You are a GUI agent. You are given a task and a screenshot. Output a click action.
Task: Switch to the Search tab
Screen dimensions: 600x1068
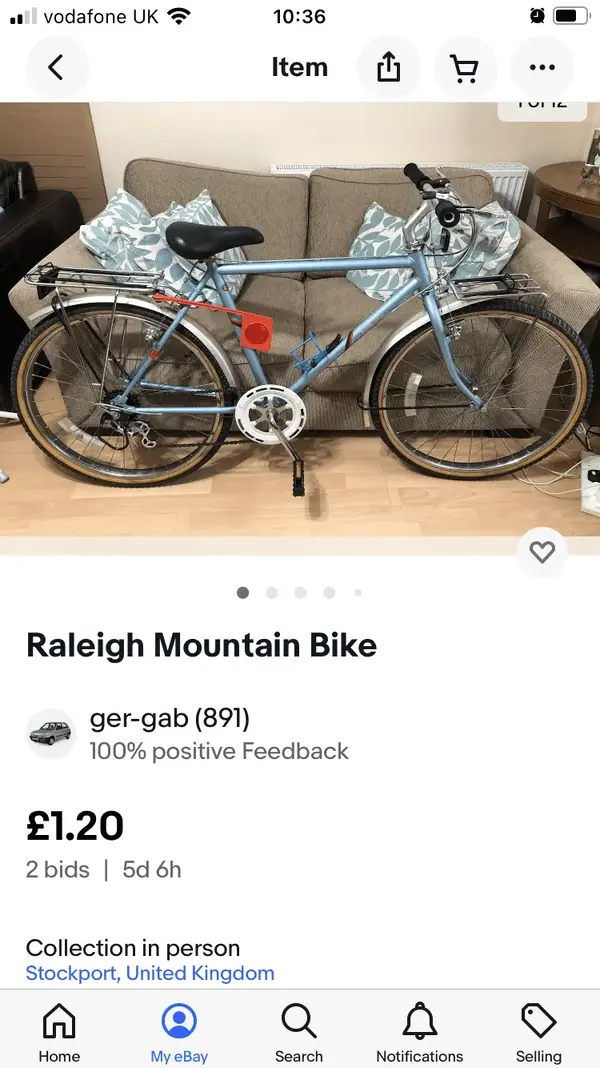pos(299,1033)
